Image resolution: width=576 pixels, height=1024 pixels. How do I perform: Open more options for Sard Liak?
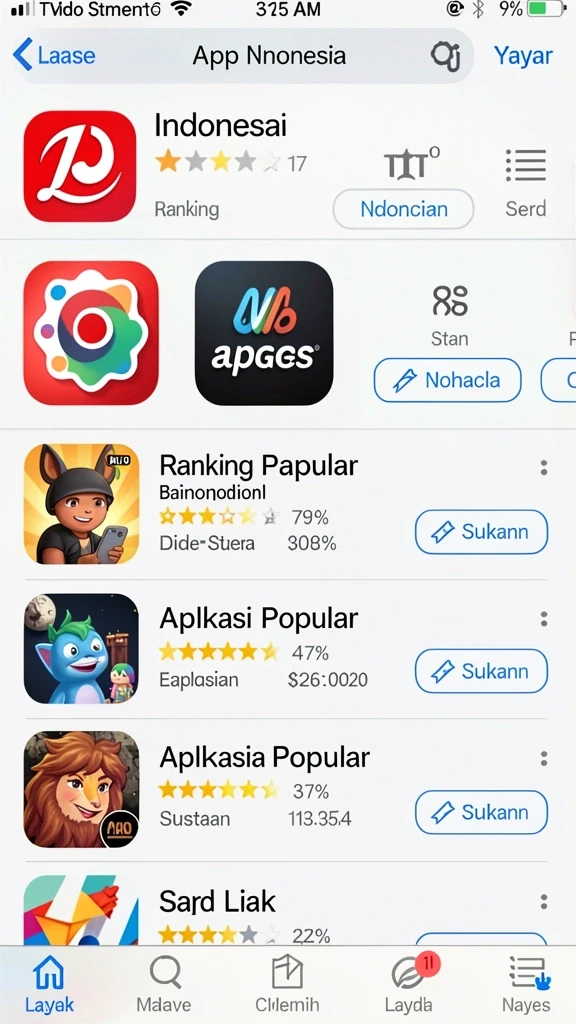click(x=543, y=902)
